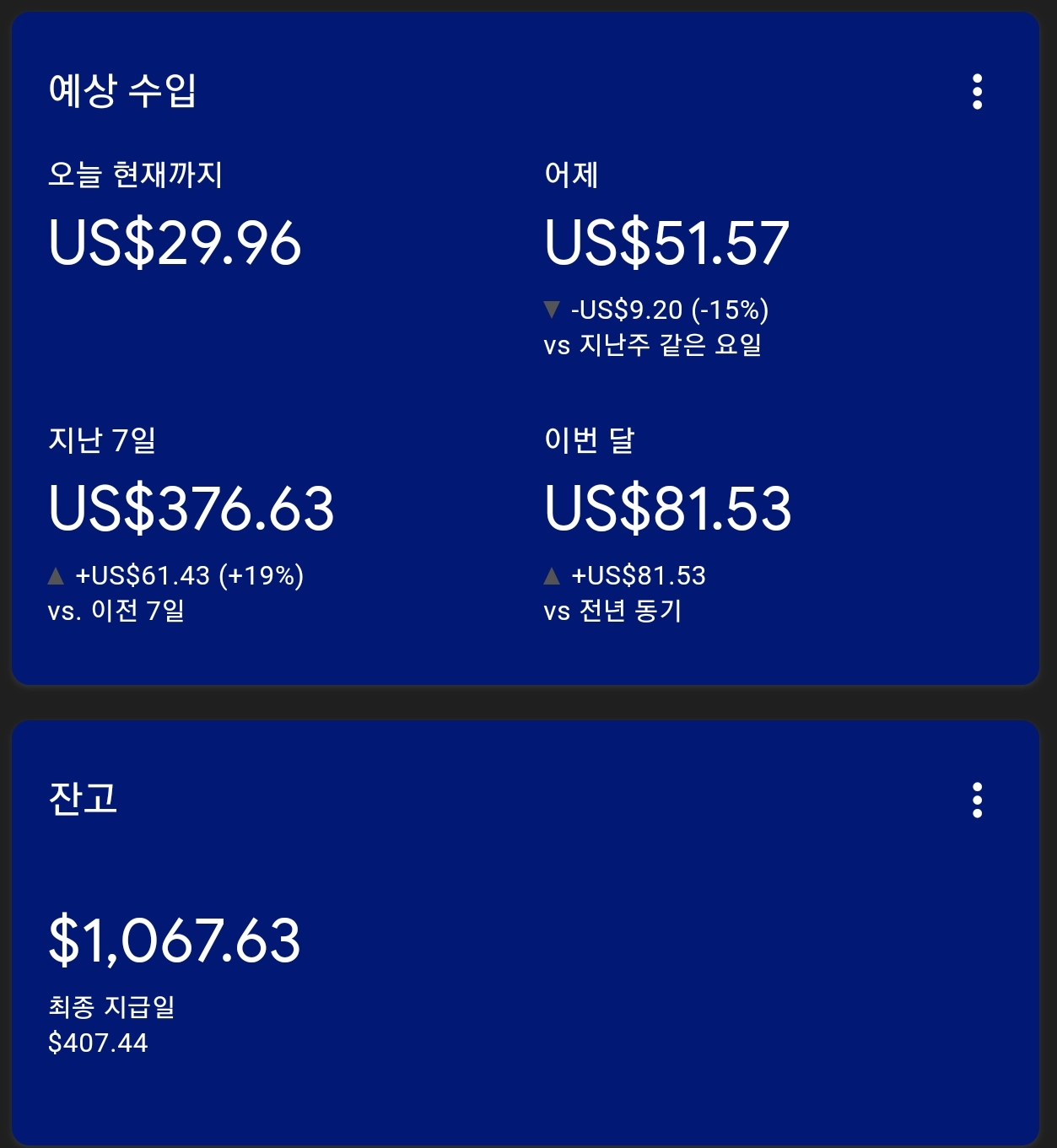The image size is (1057, 1148).
Task: Open overflow menu on 예상 수입 card
Action: coord(977,91)
